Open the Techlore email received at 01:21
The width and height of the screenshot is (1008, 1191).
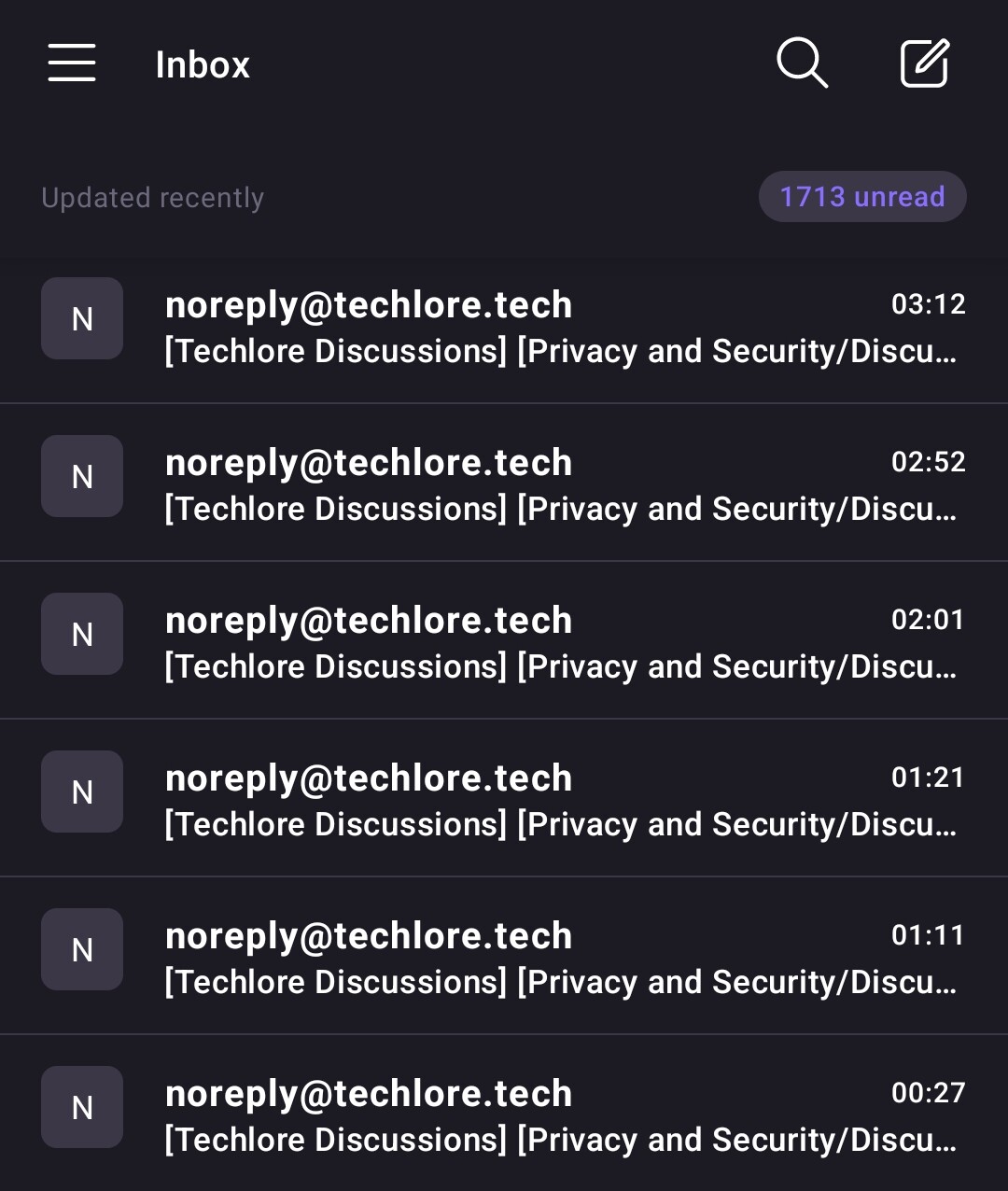pyautogui.click(x=560, y=801)
